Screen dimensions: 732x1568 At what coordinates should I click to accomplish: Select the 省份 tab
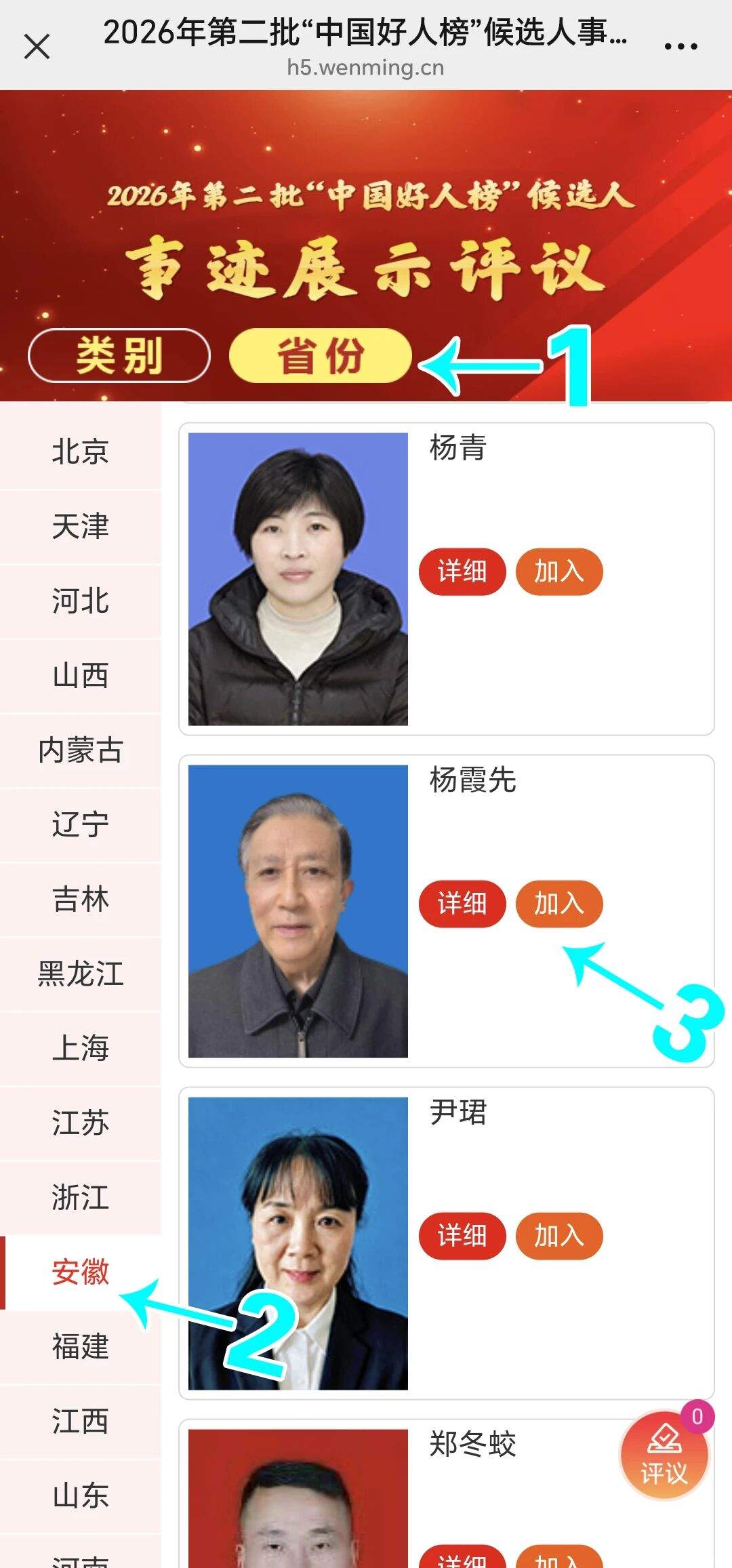[x=321, y=355]
